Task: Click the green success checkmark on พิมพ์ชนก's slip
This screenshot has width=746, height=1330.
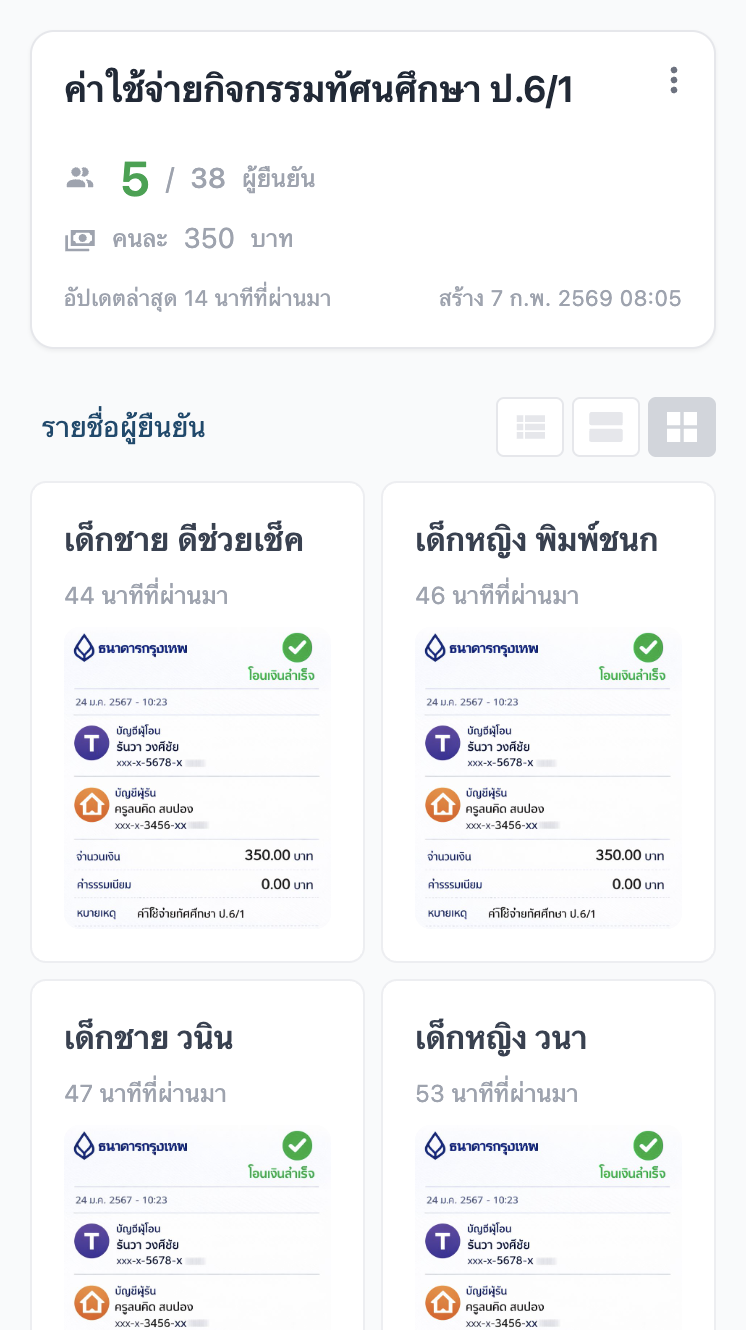Action: (x=648, y=647)
